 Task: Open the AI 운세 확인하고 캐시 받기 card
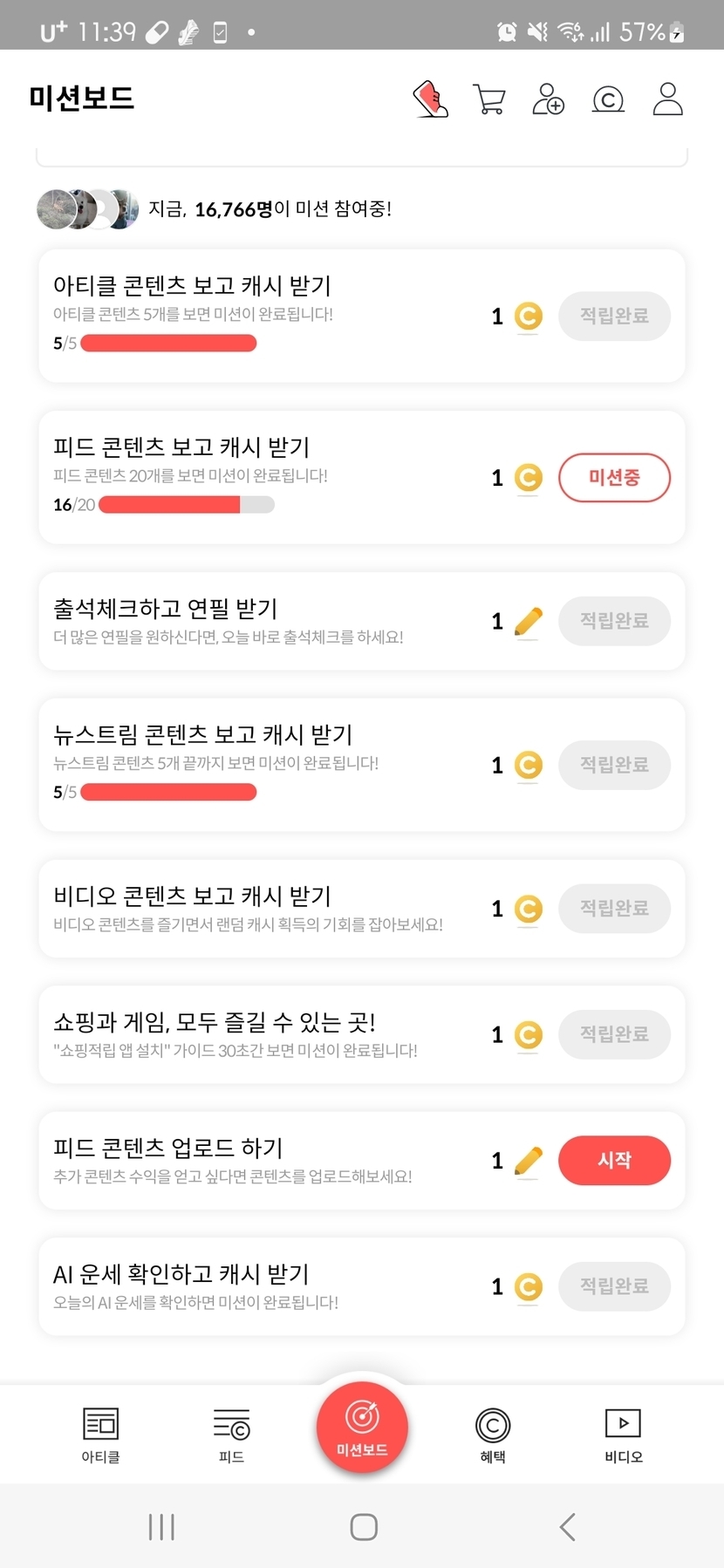click(262, 1286)
